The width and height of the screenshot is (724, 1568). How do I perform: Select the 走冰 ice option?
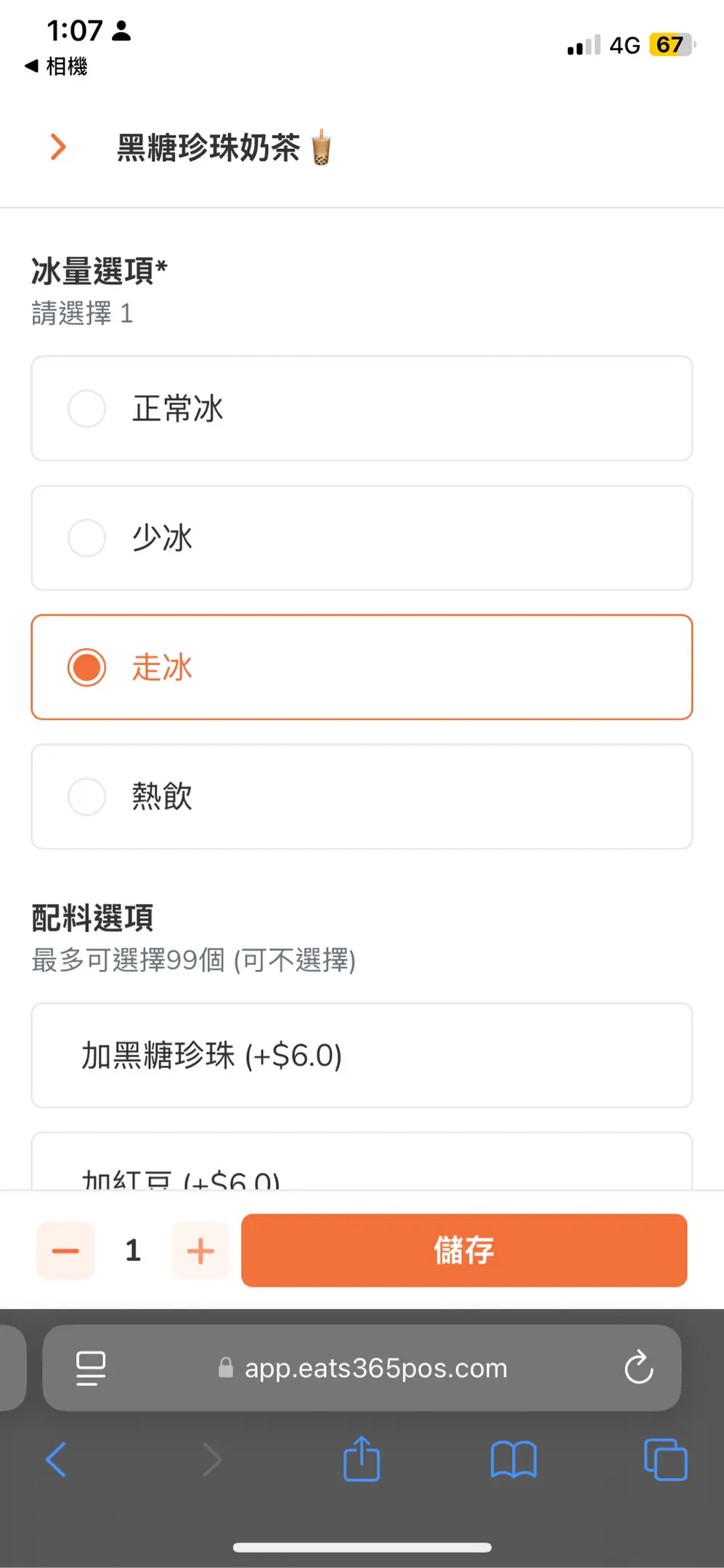point(362,667)
